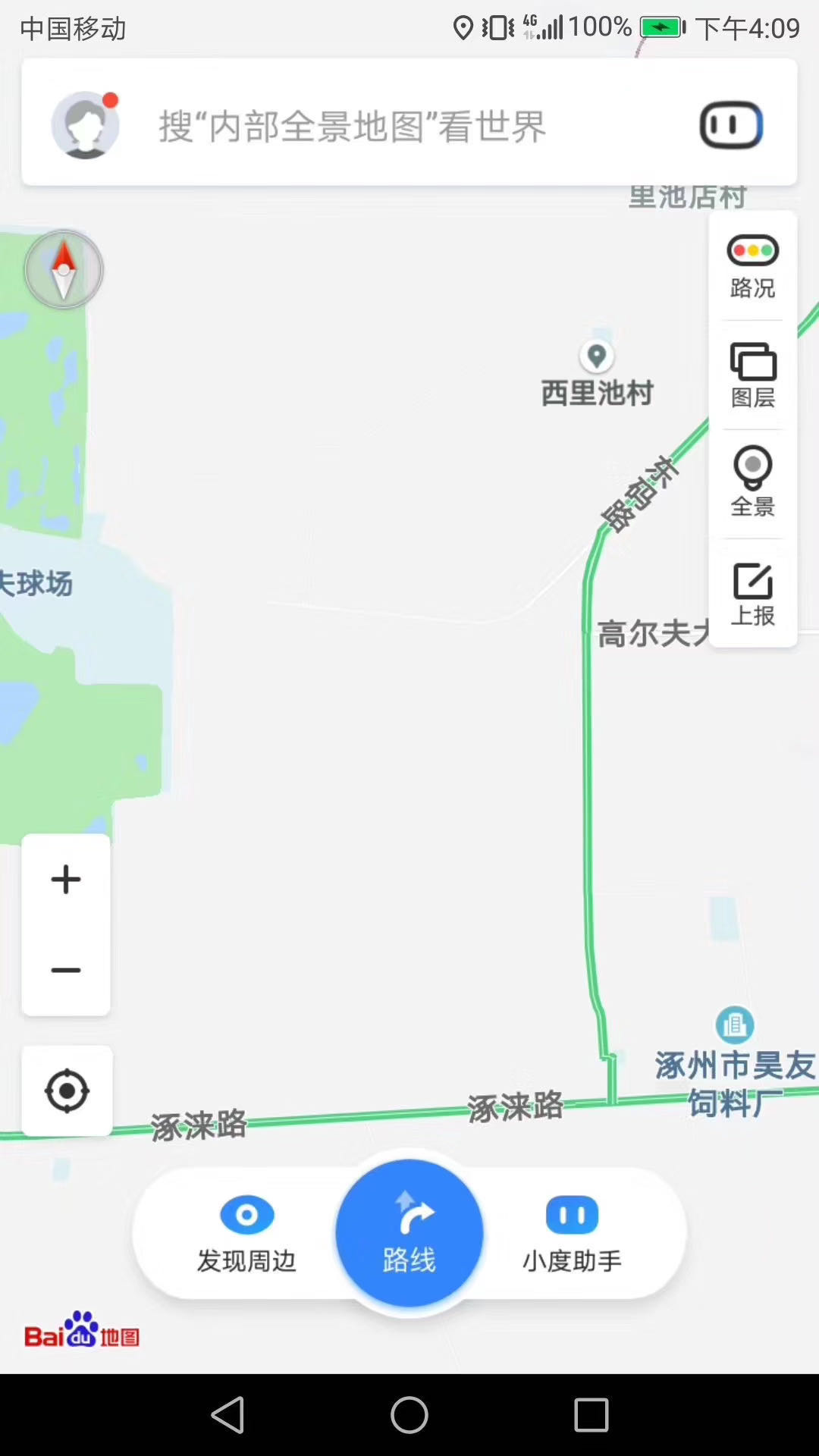819x1456 pixels.
Task: Tap the compass to reset orientation
Action: point(64,269)
